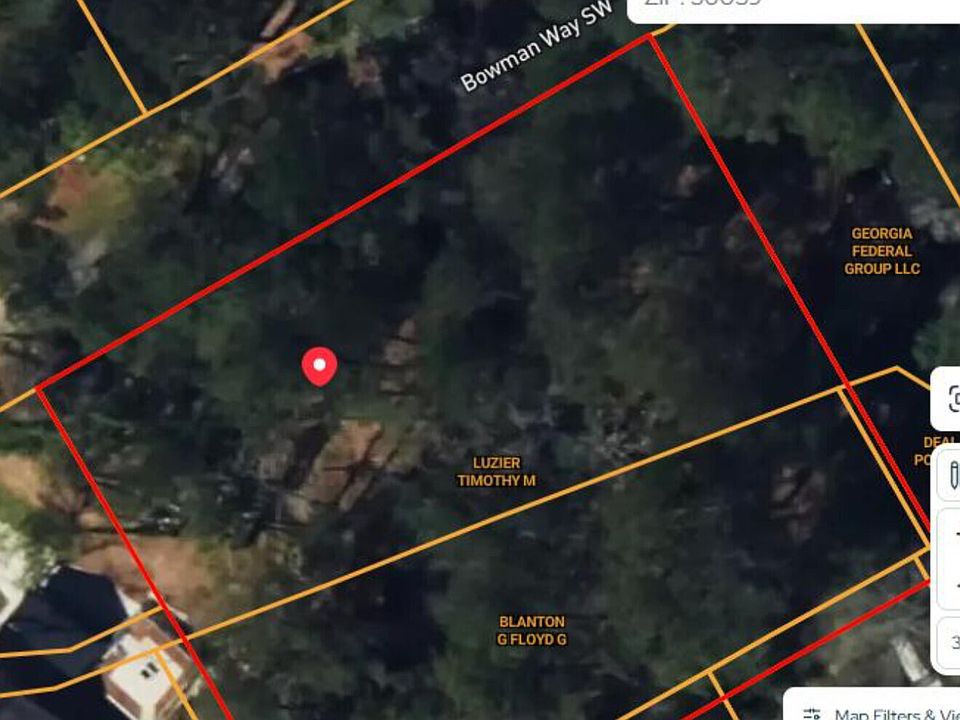Tap the red location pin marker
This screenshot has height=720, width=960.
[x=319, y=366]
